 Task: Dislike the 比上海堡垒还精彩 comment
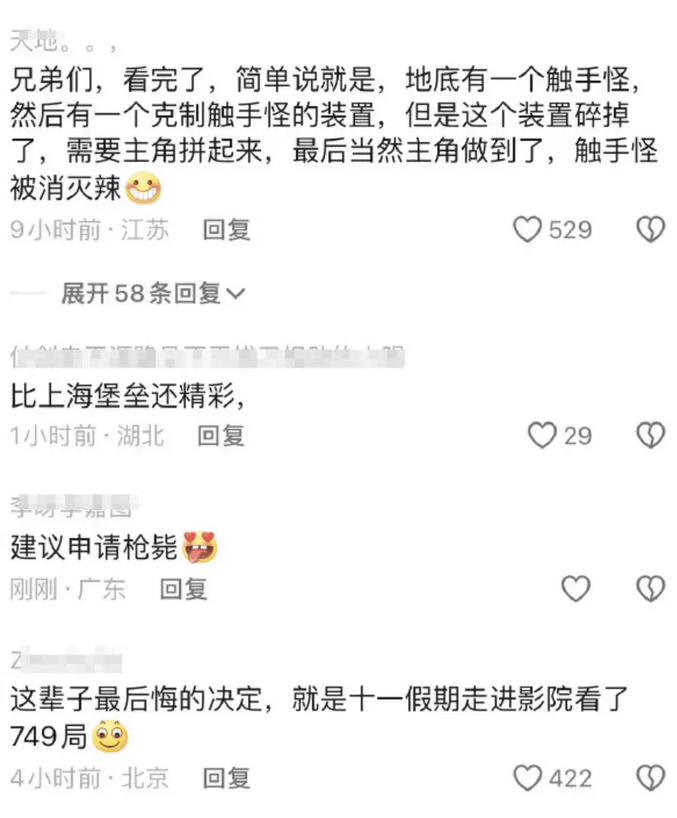[651, 435]
